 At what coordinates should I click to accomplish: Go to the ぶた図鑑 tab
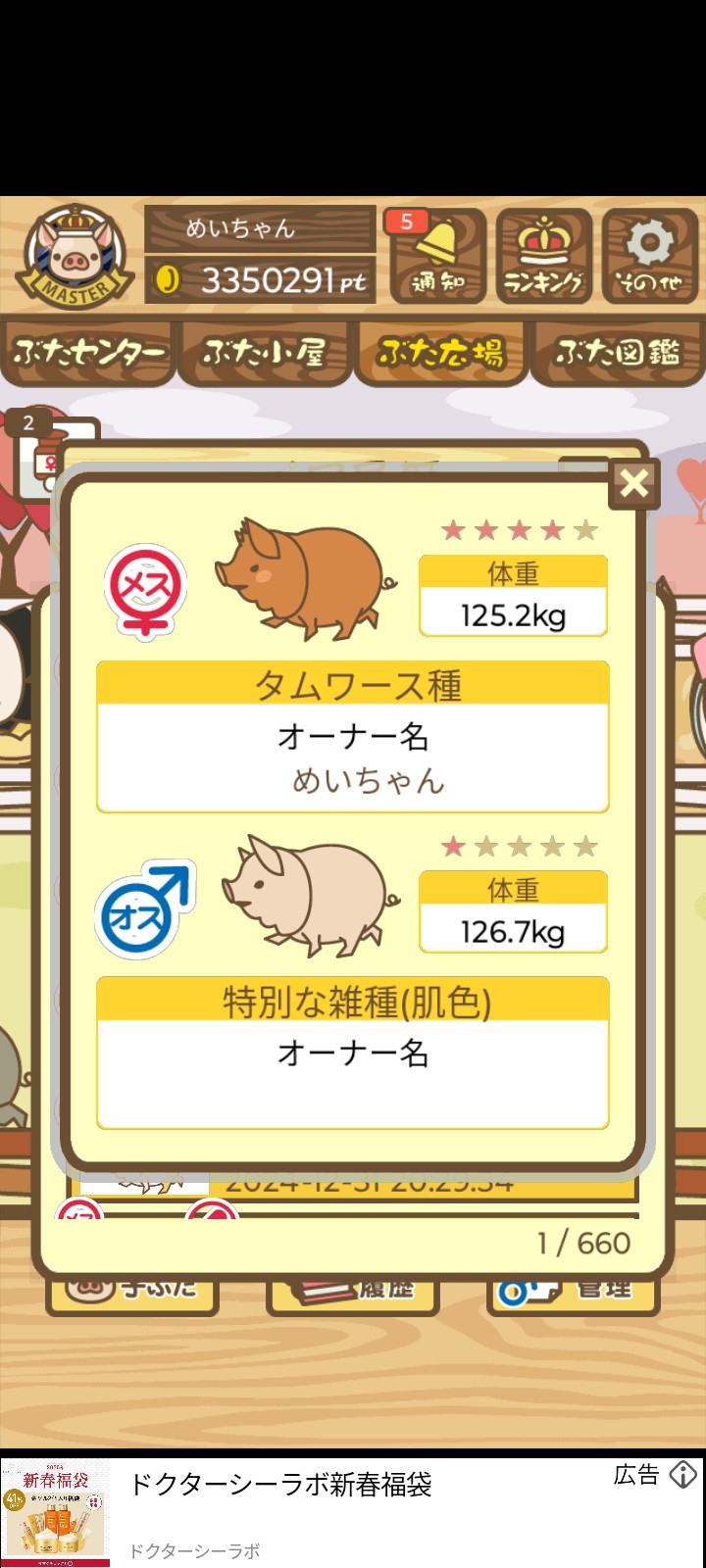click(x=618, y=353)
